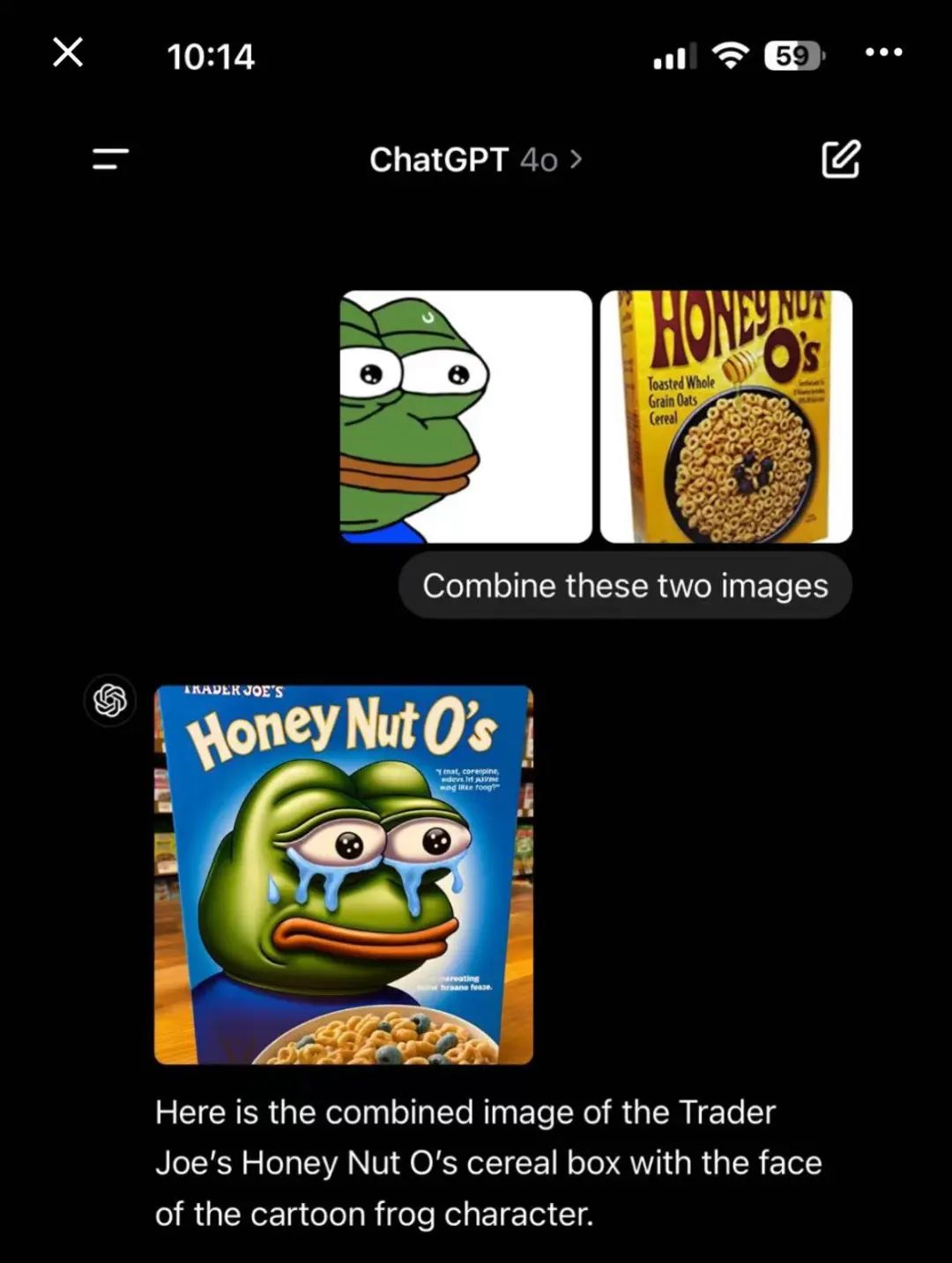This screenshot has height=1263, width=952.
Task: Close the viewer with the X icon
Action: coord(68,53)
